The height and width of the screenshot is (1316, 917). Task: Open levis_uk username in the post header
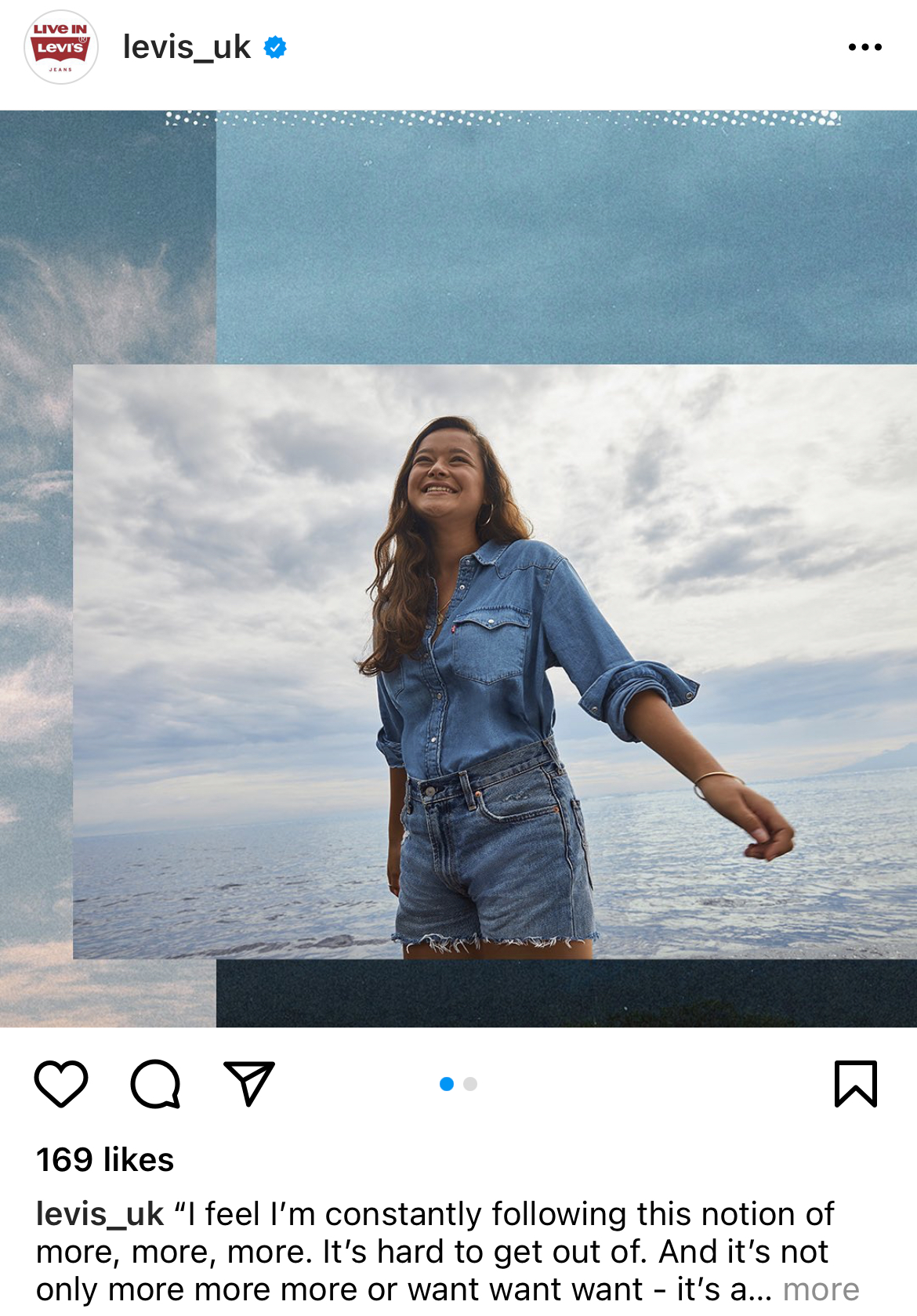(x=187, y=48)
